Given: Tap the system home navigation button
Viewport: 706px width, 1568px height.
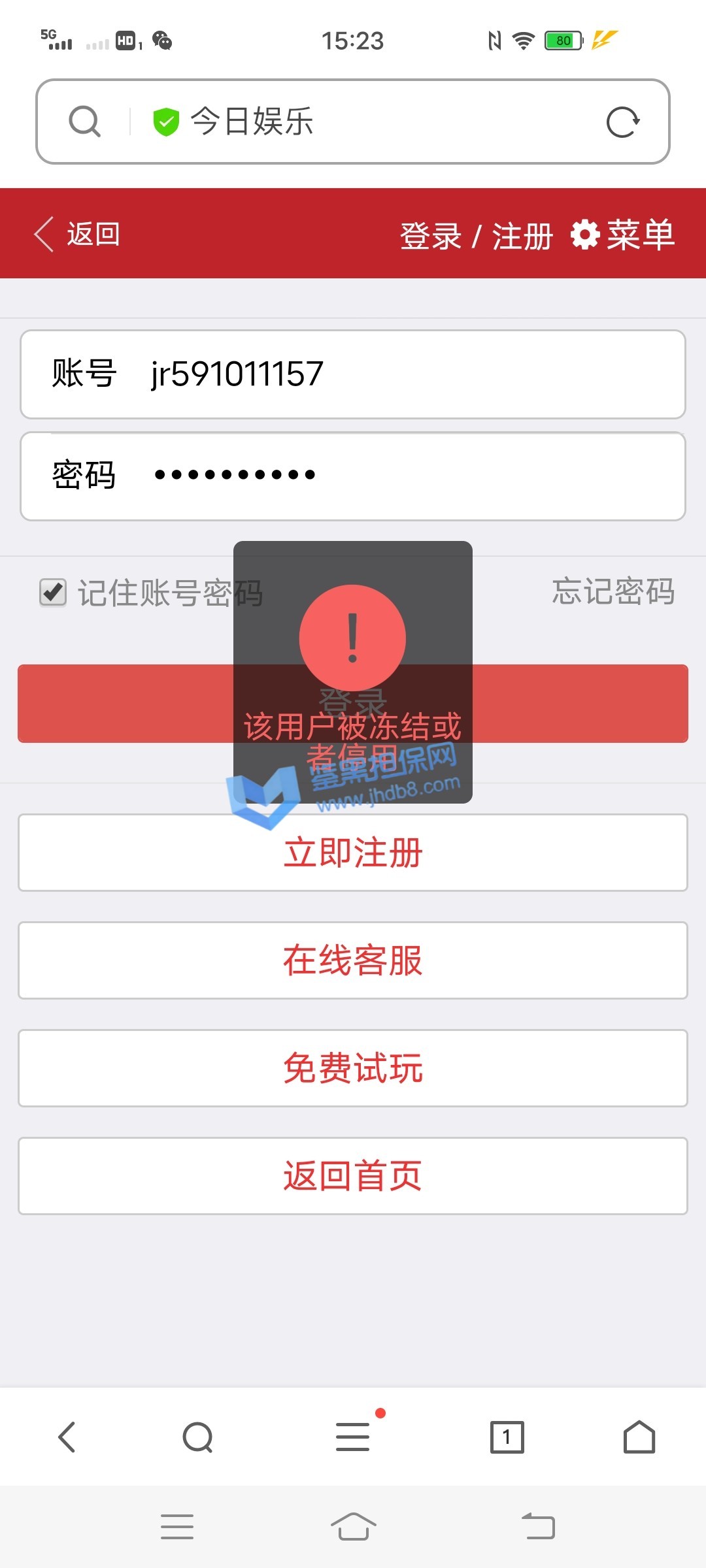Looking at the screenshot, I should [x=353, y=1527].
